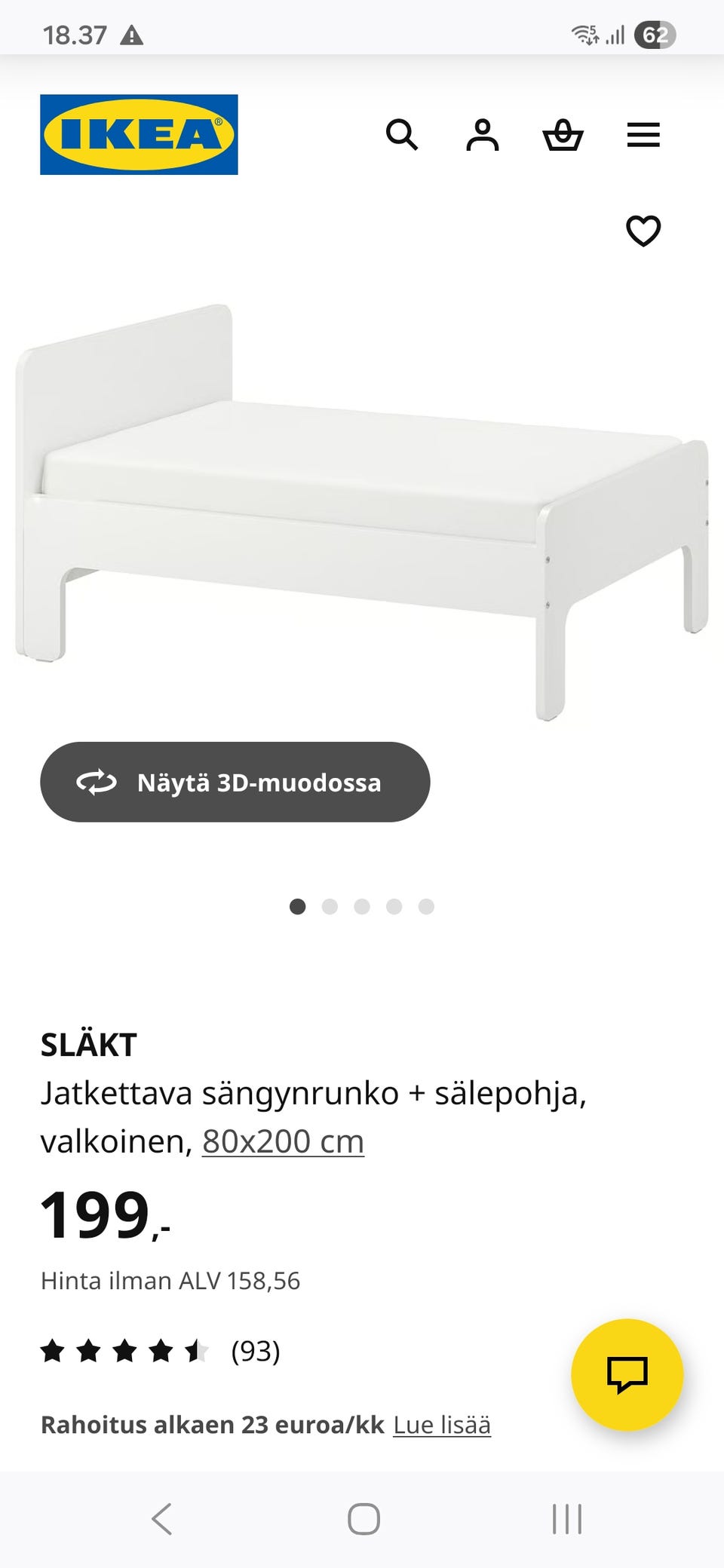This screenshot has height=1568, width=724.
Task: Select the last carousel indicator
Action: point(426,908)
